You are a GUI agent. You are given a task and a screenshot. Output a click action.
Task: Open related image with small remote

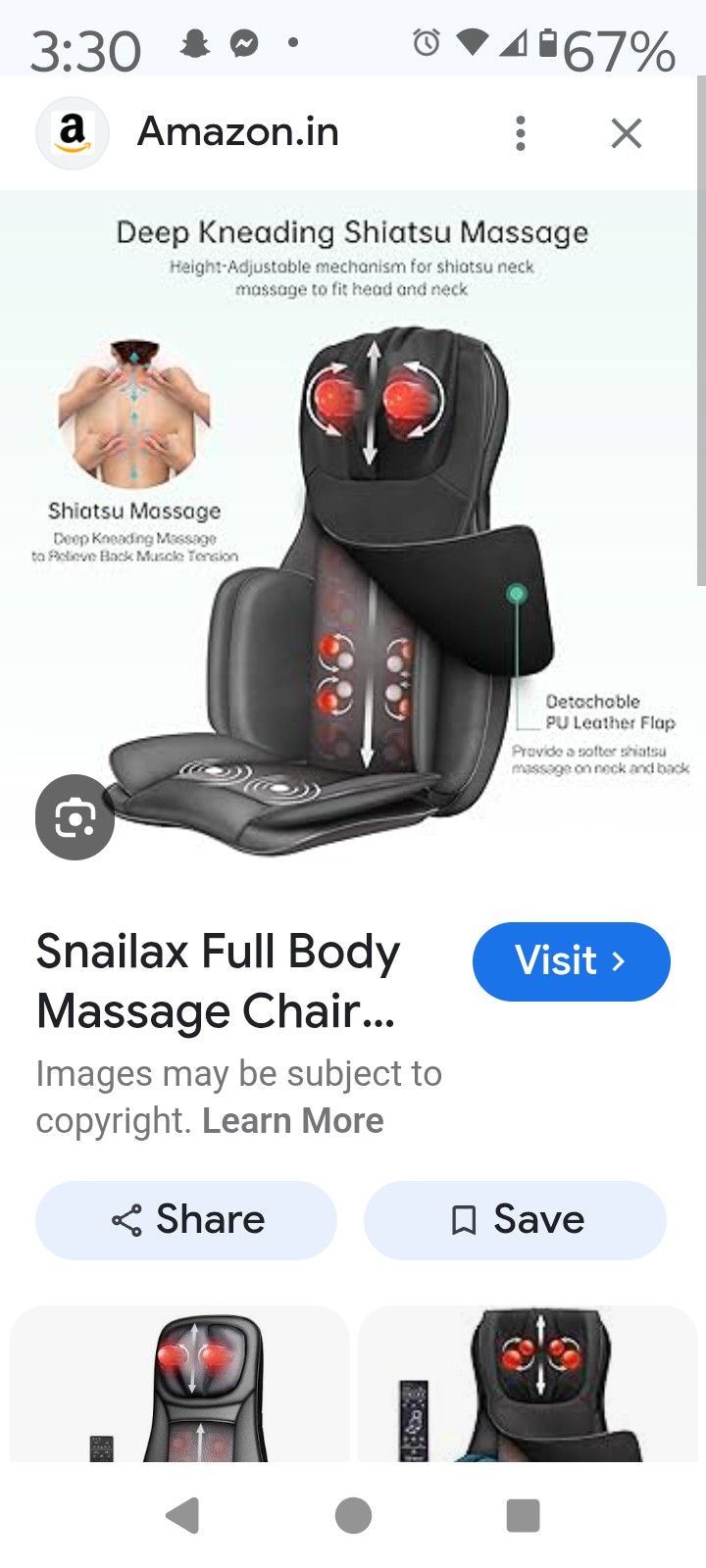[x=179, y=1384]
